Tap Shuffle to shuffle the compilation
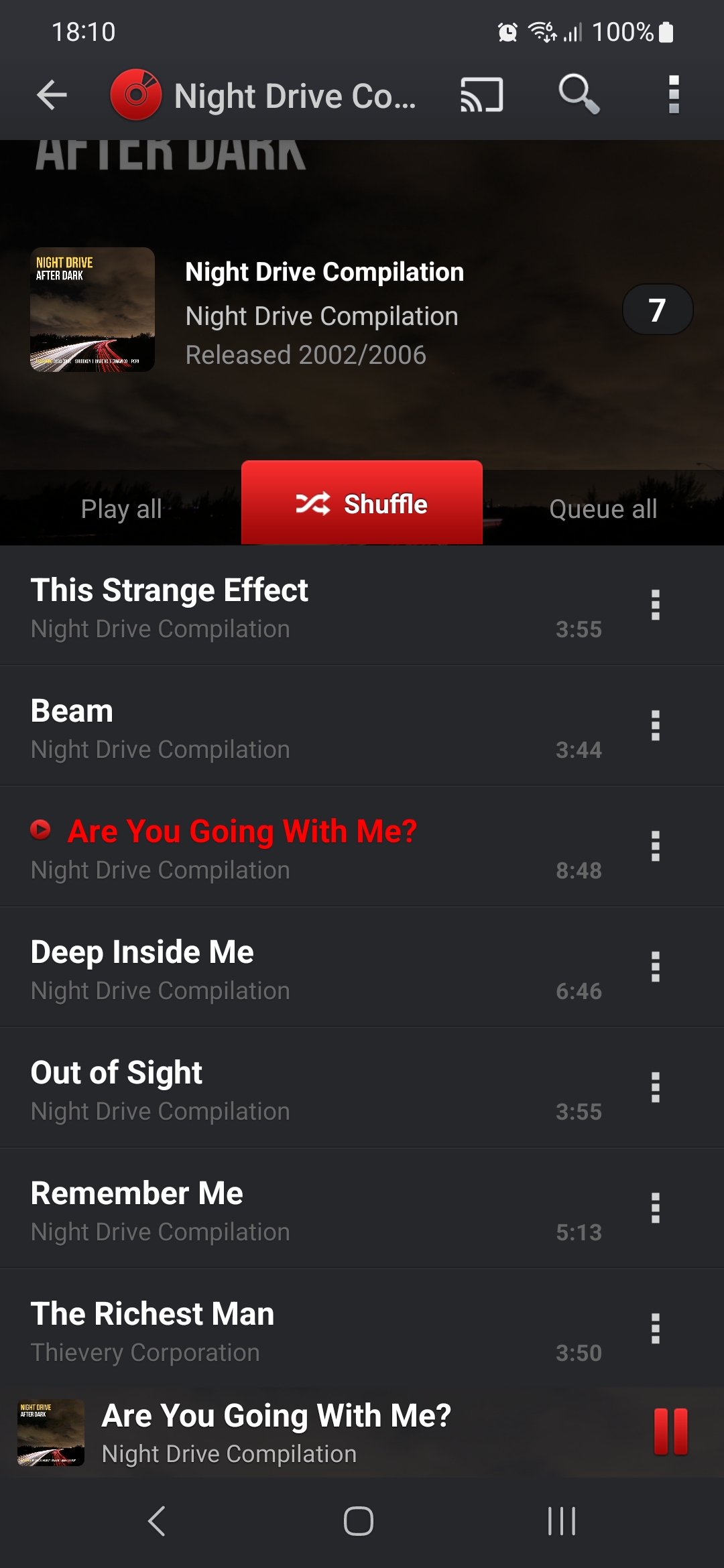This screenshot has width=724, height=1568. [x=361, y=505]
